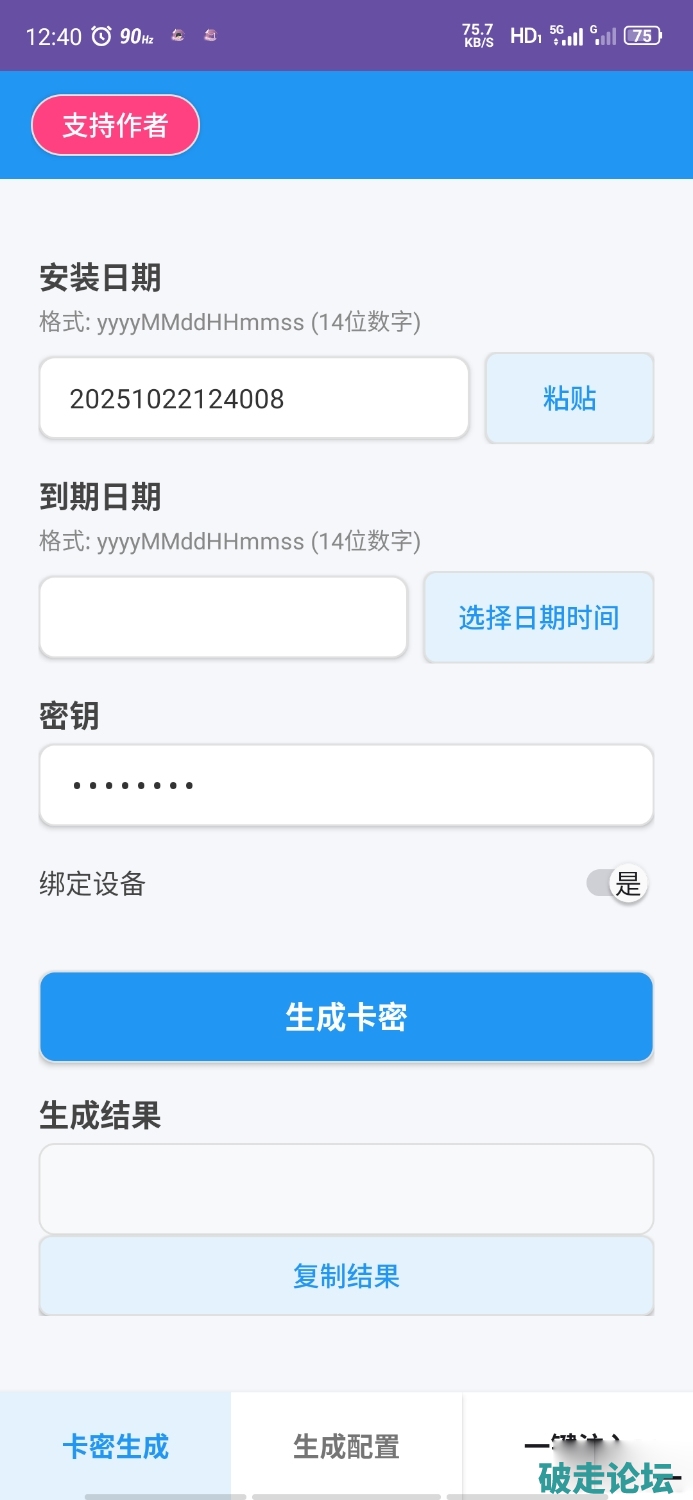
Task: Copy output with 复制结果 button
Action: click(346, 1276)
